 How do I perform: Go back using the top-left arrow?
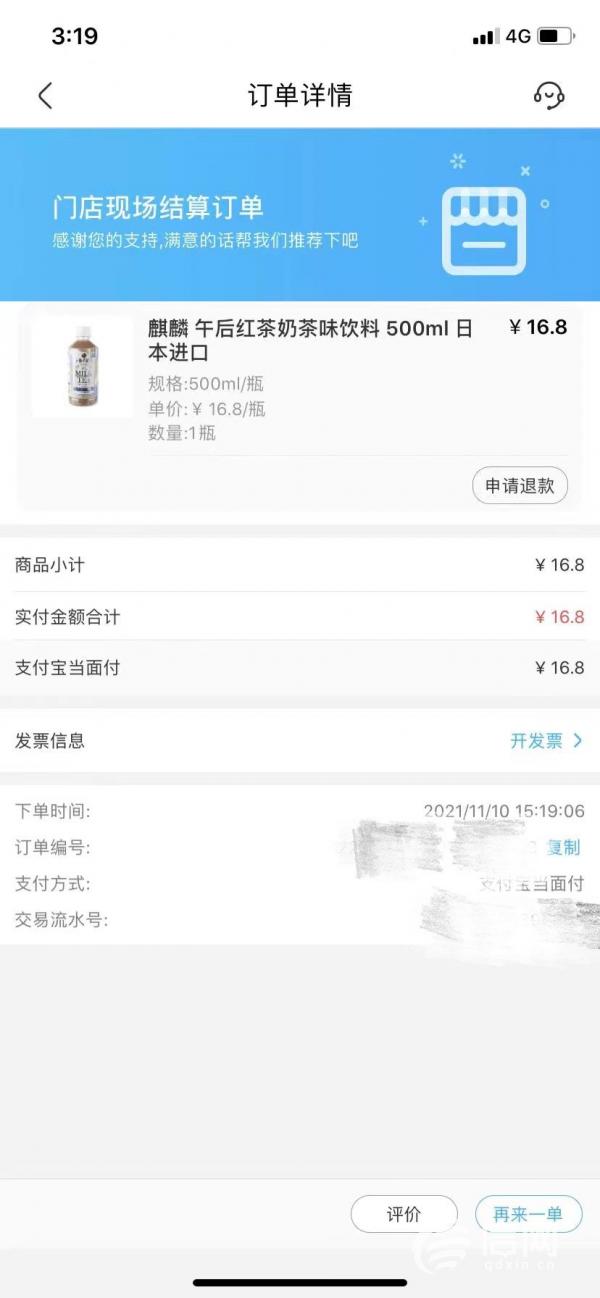pyautogui.click(x=44, y=96)
